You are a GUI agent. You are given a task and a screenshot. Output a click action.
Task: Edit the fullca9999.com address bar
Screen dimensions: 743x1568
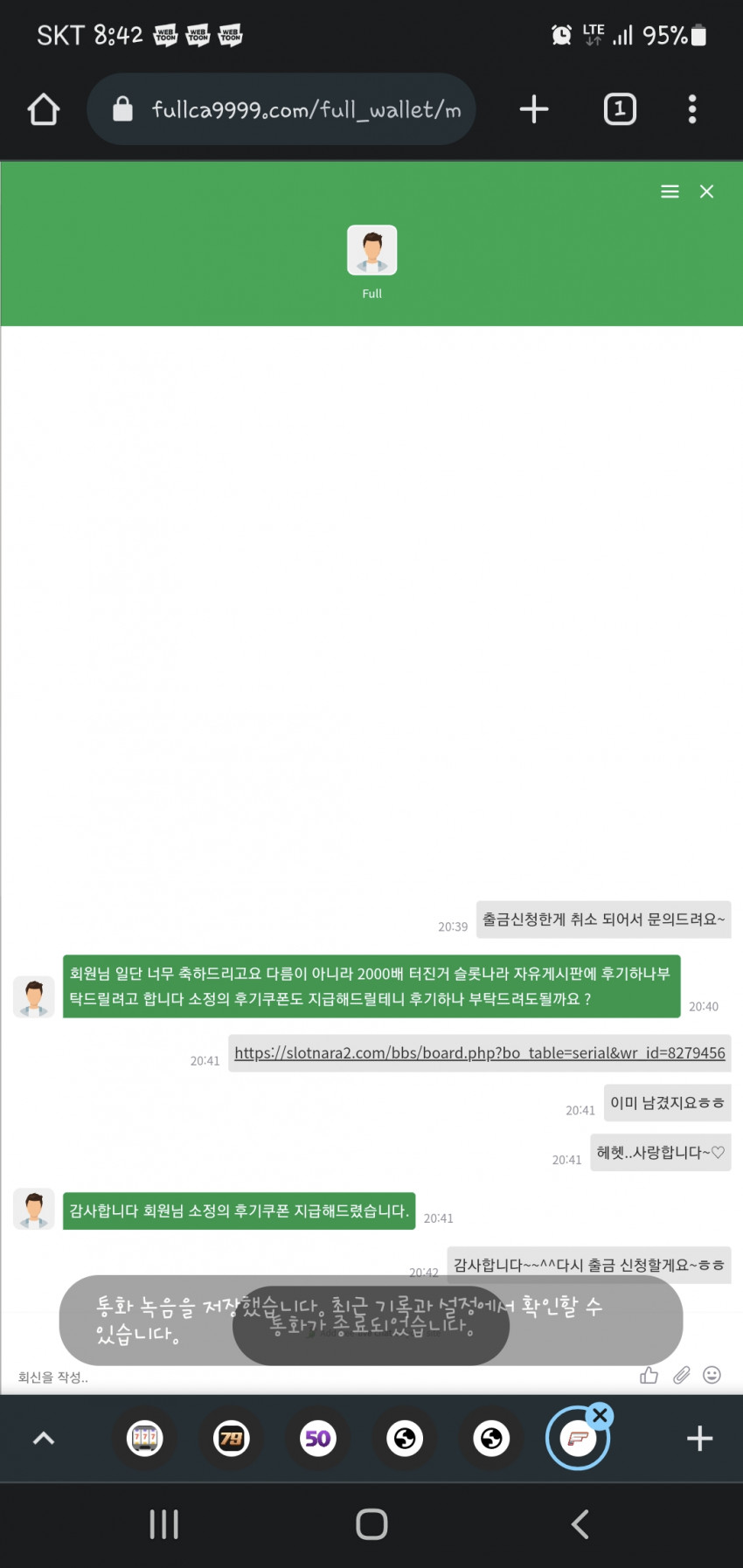click(x=281, y=109)
